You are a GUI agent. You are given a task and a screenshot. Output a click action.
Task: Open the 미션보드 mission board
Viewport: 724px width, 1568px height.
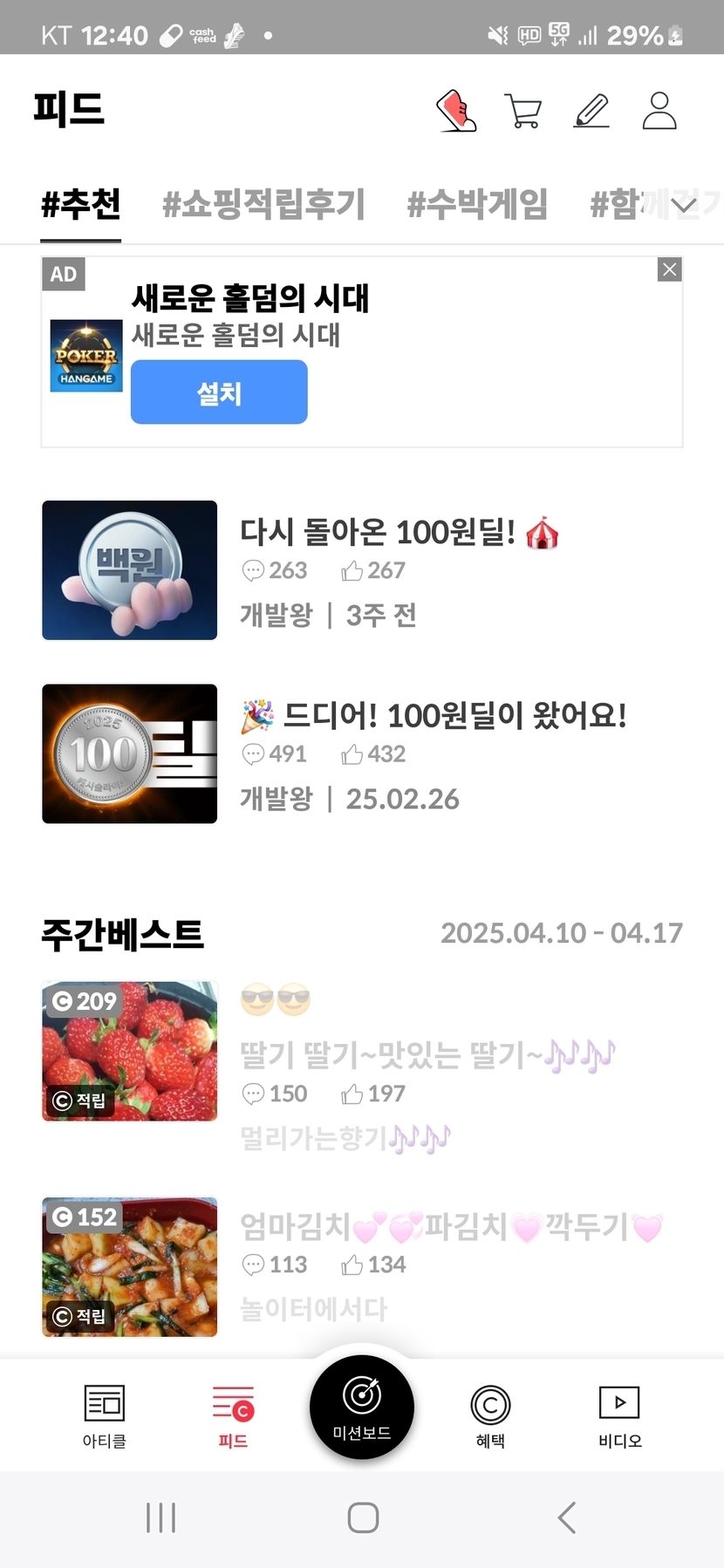pos(362,1408)
